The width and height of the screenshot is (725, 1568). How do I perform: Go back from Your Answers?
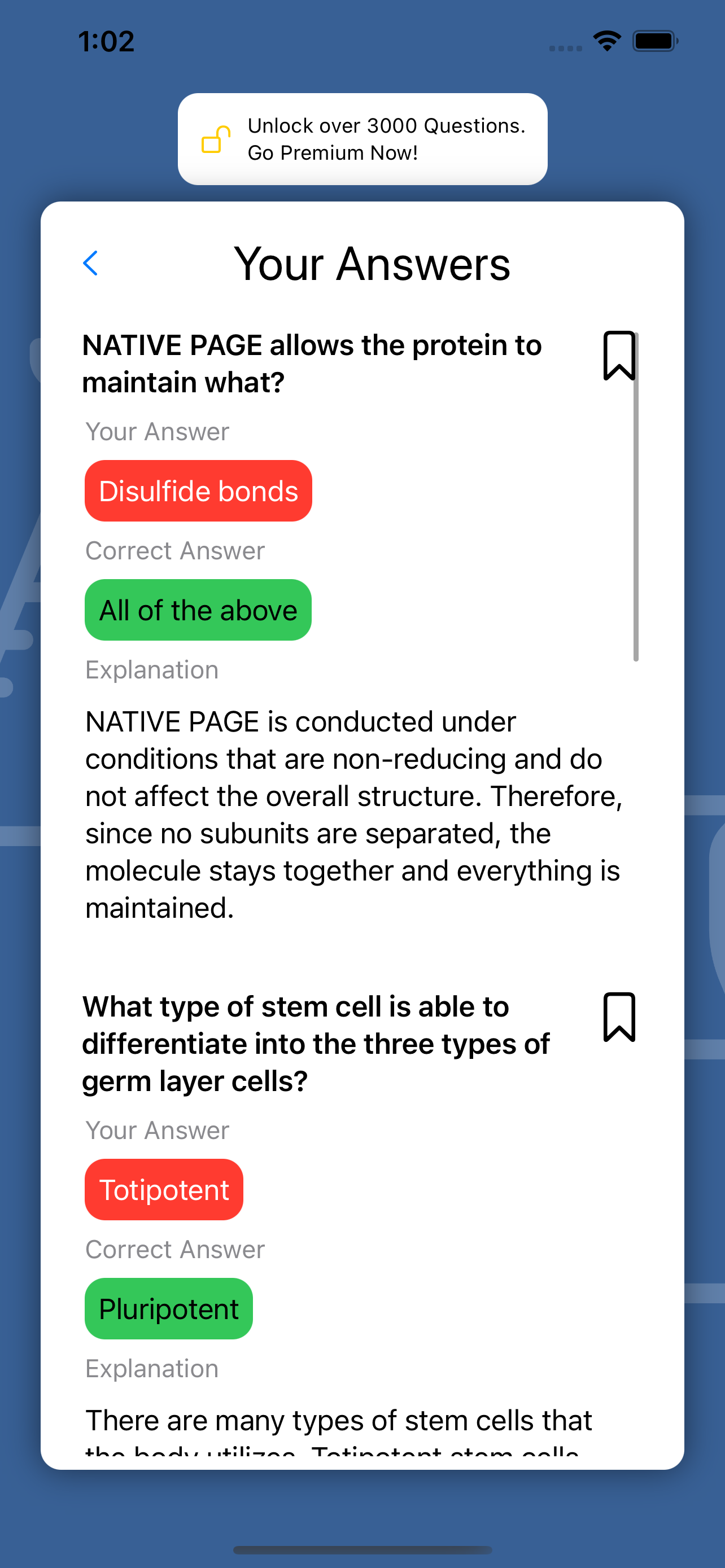90,264
